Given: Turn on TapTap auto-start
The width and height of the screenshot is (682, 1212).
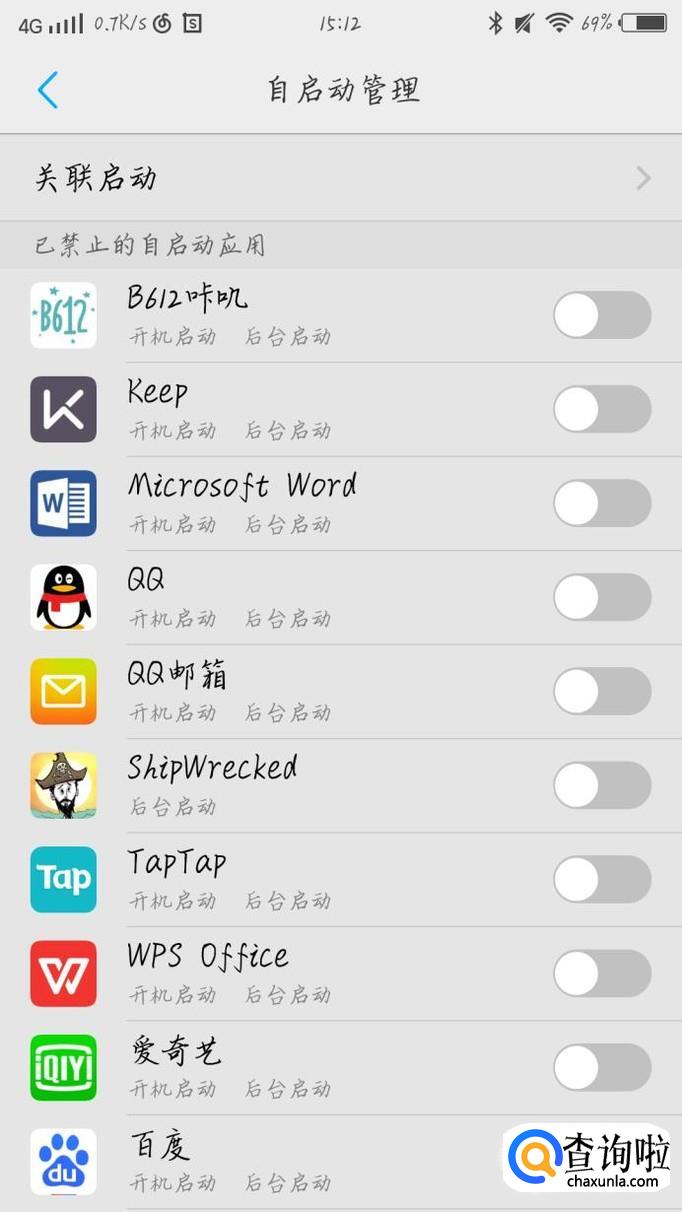Looking at the screenshot, I should pyautogui.click(x=602, y=879).
